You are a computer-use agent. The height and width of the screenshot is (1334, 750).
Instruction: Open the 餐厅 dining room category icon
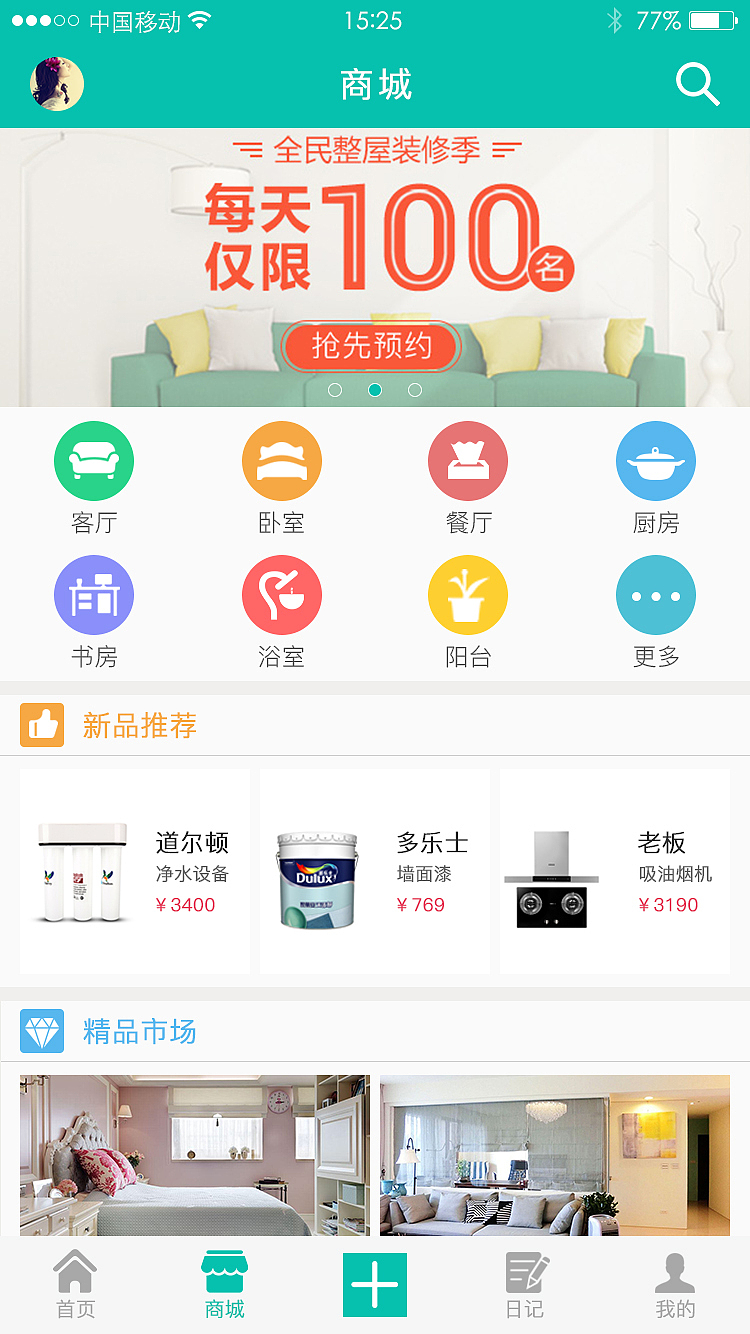(x=468, y=461)
